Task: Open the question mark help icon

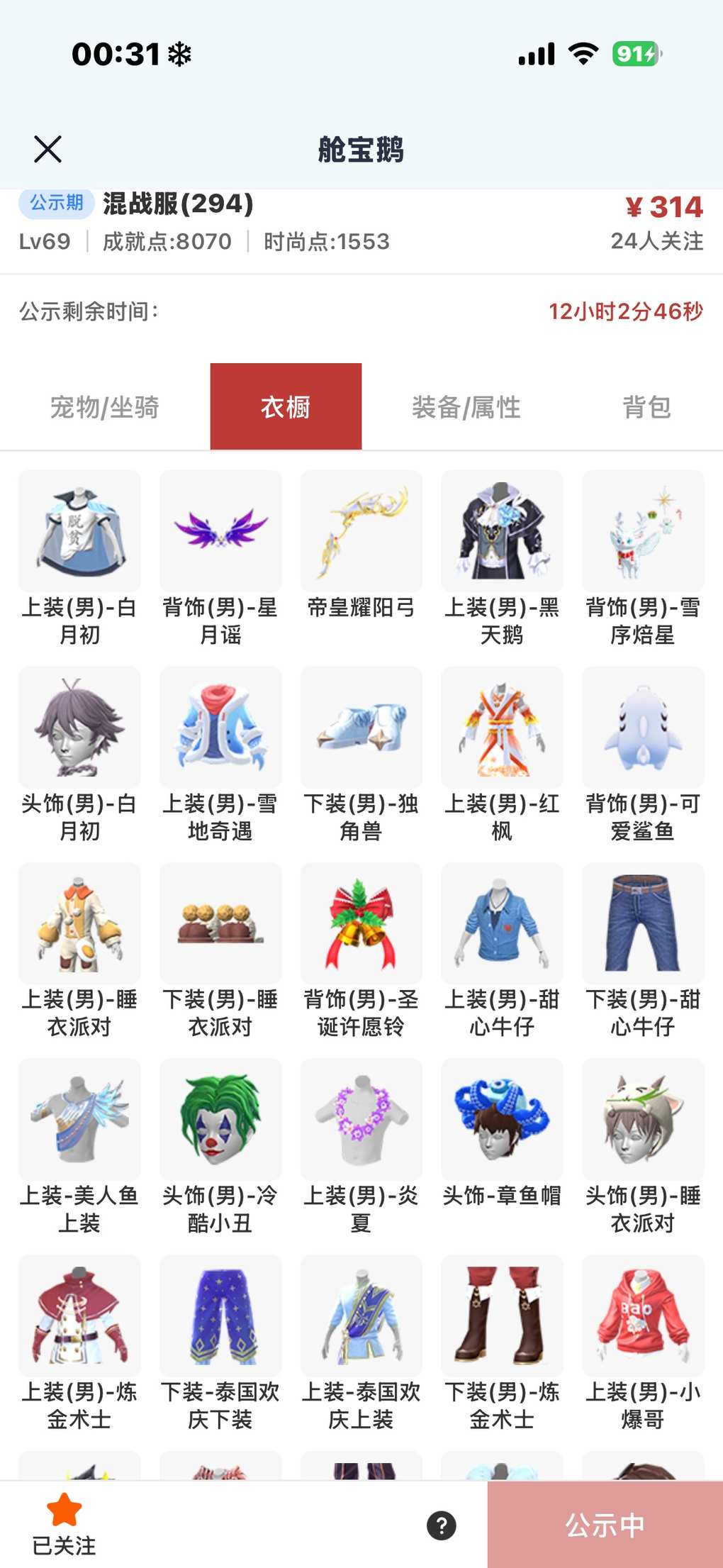Action: tap(441, 1525)
